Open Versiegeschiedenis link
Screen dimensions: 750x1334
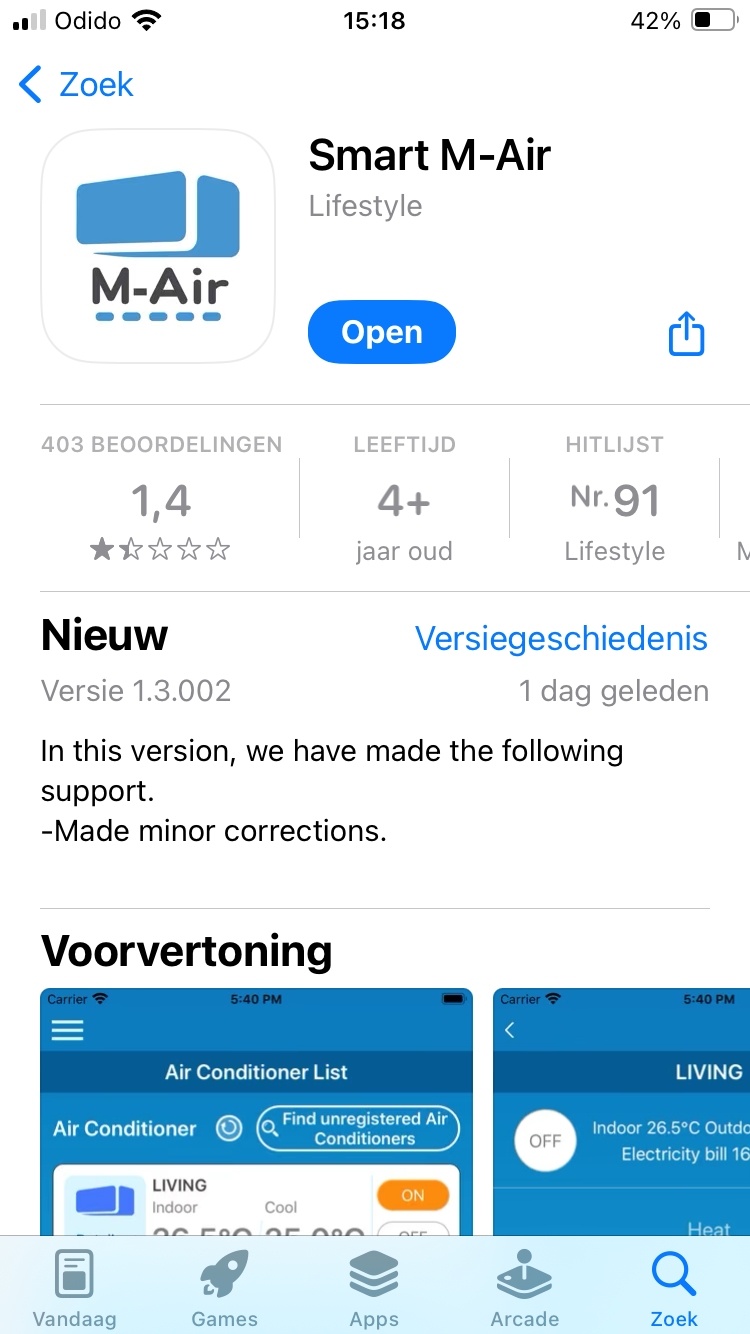tap(561, 638)
